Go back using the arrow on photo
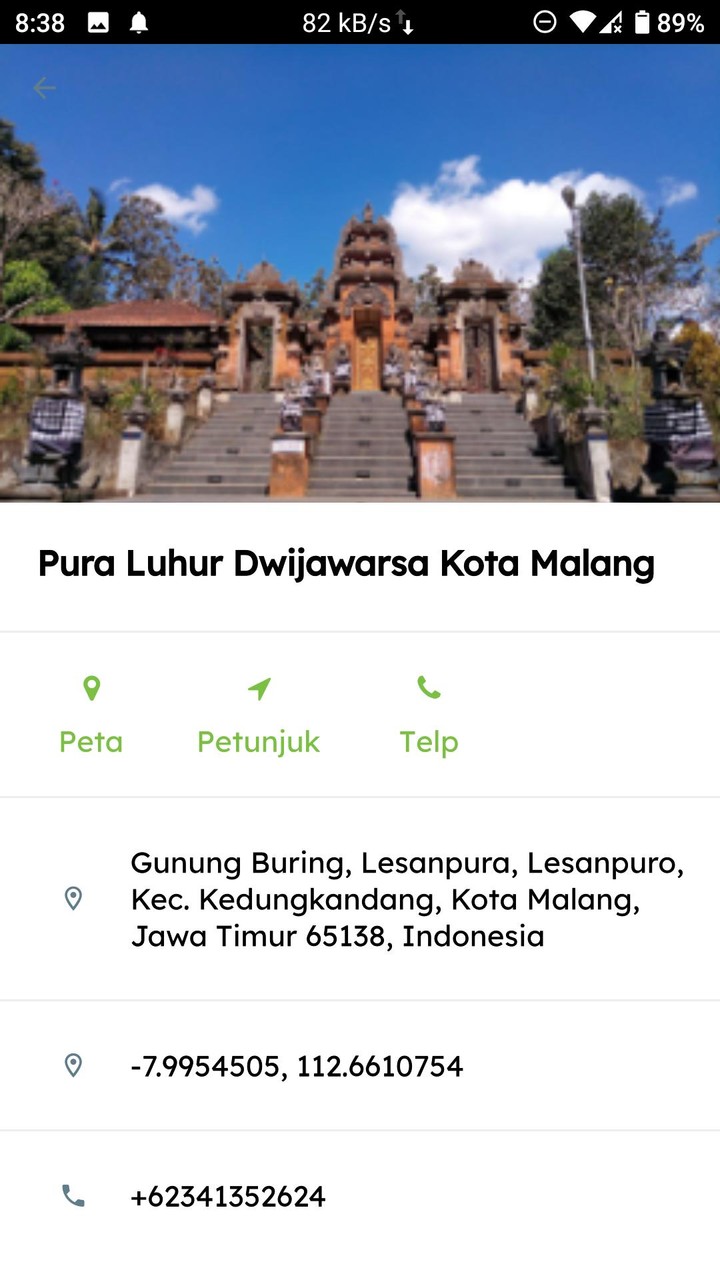720x1280 pixels. tap(44, 88)
